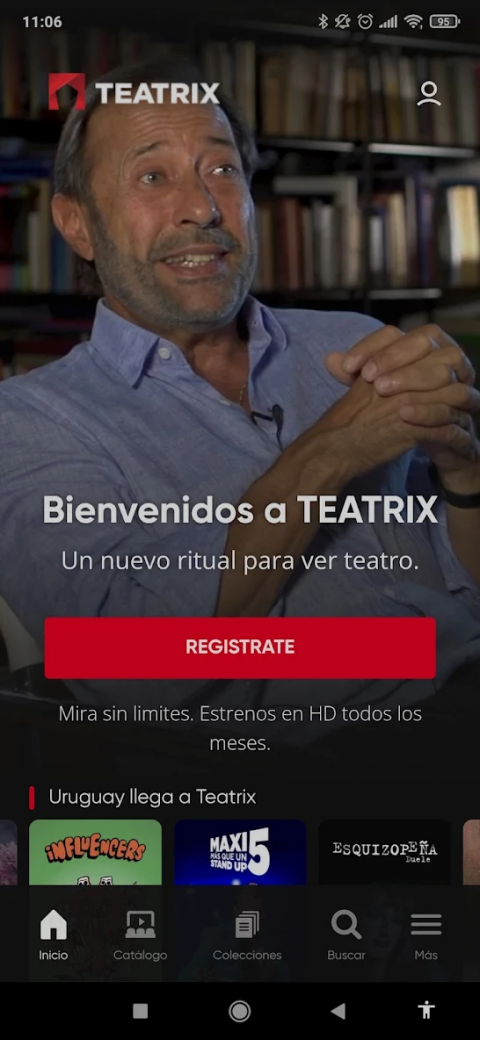Open the Buscar search tab

point(346,935)
